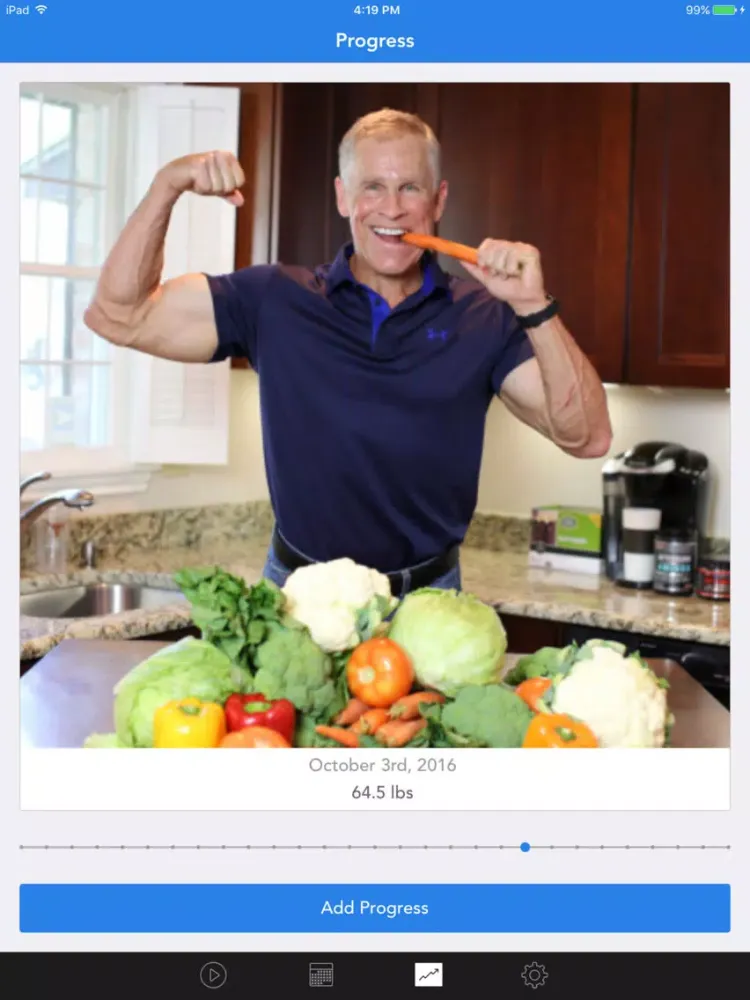Open the settings gear tab
The width and height of the screenshot is (750, 1000).
[x=535, y=975]
